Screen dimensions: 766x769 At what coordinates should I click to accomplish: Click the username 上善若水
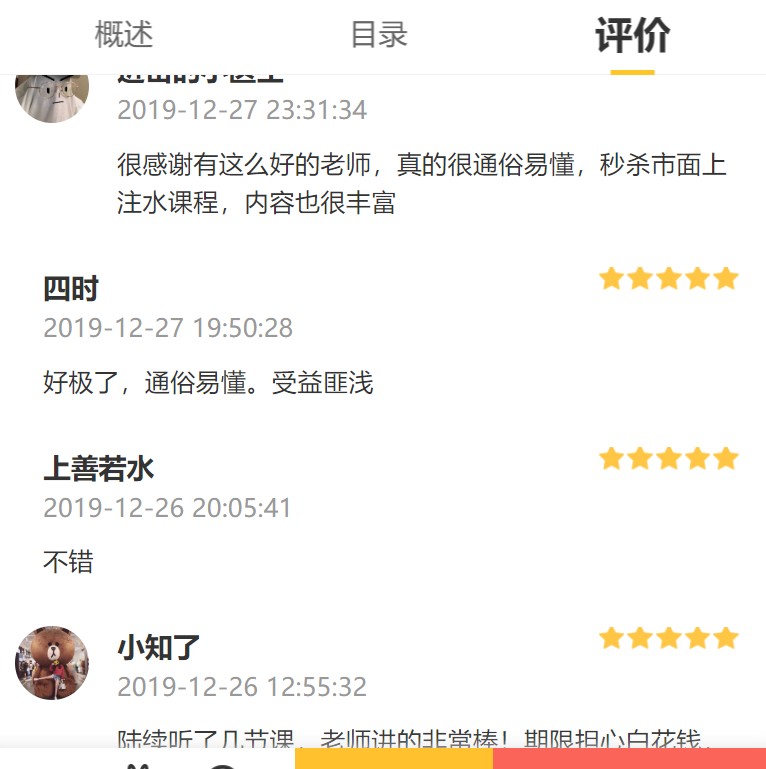(99, 466)
